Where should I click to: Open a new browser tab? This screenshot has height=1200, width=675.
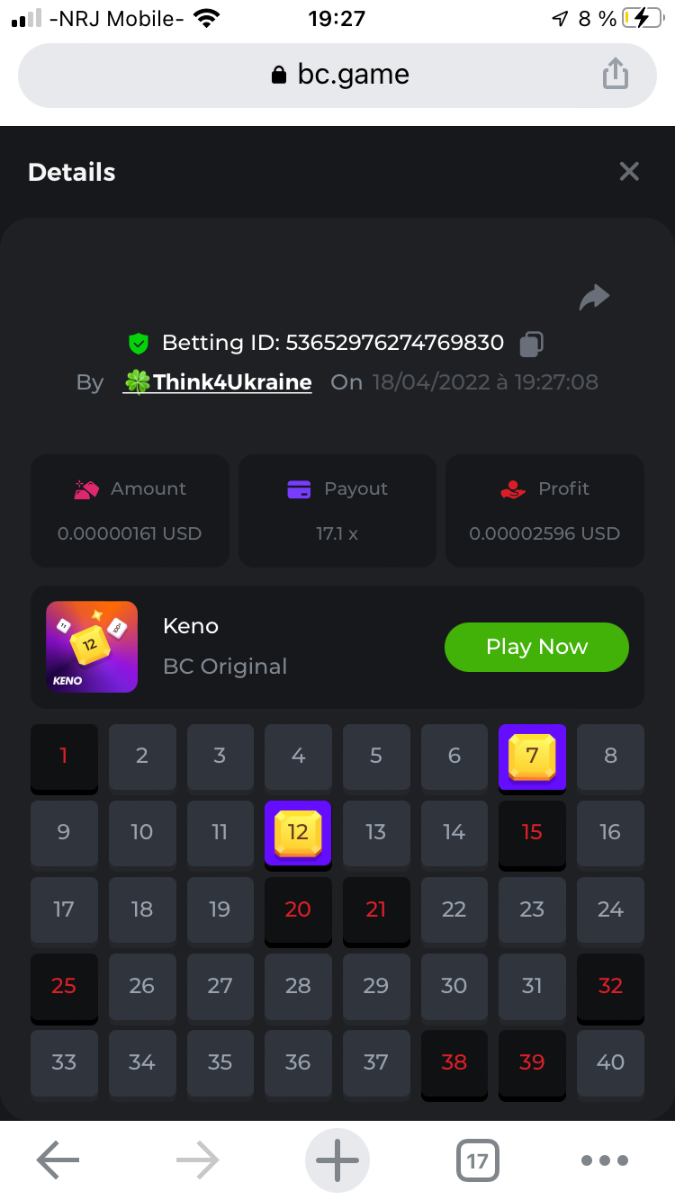pos(337,1161)
